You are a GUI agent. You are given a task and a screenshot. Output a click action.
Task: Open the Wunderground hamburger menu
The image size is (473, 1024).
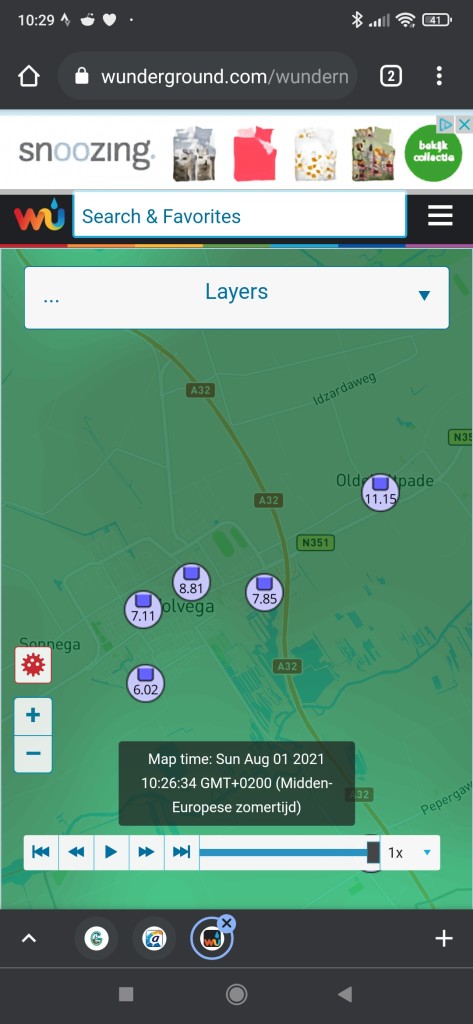click(x=440, y=216)
